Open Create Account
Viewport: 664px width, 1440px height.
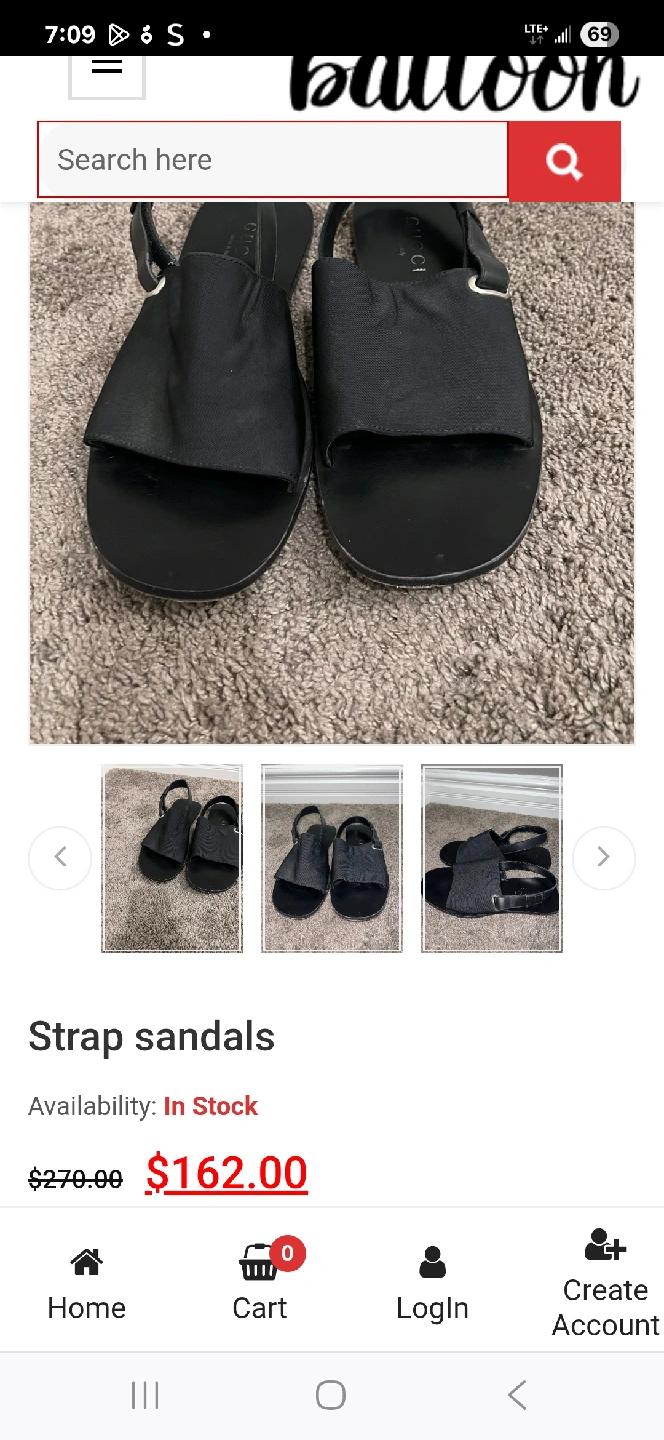(x=604, y=1284)
